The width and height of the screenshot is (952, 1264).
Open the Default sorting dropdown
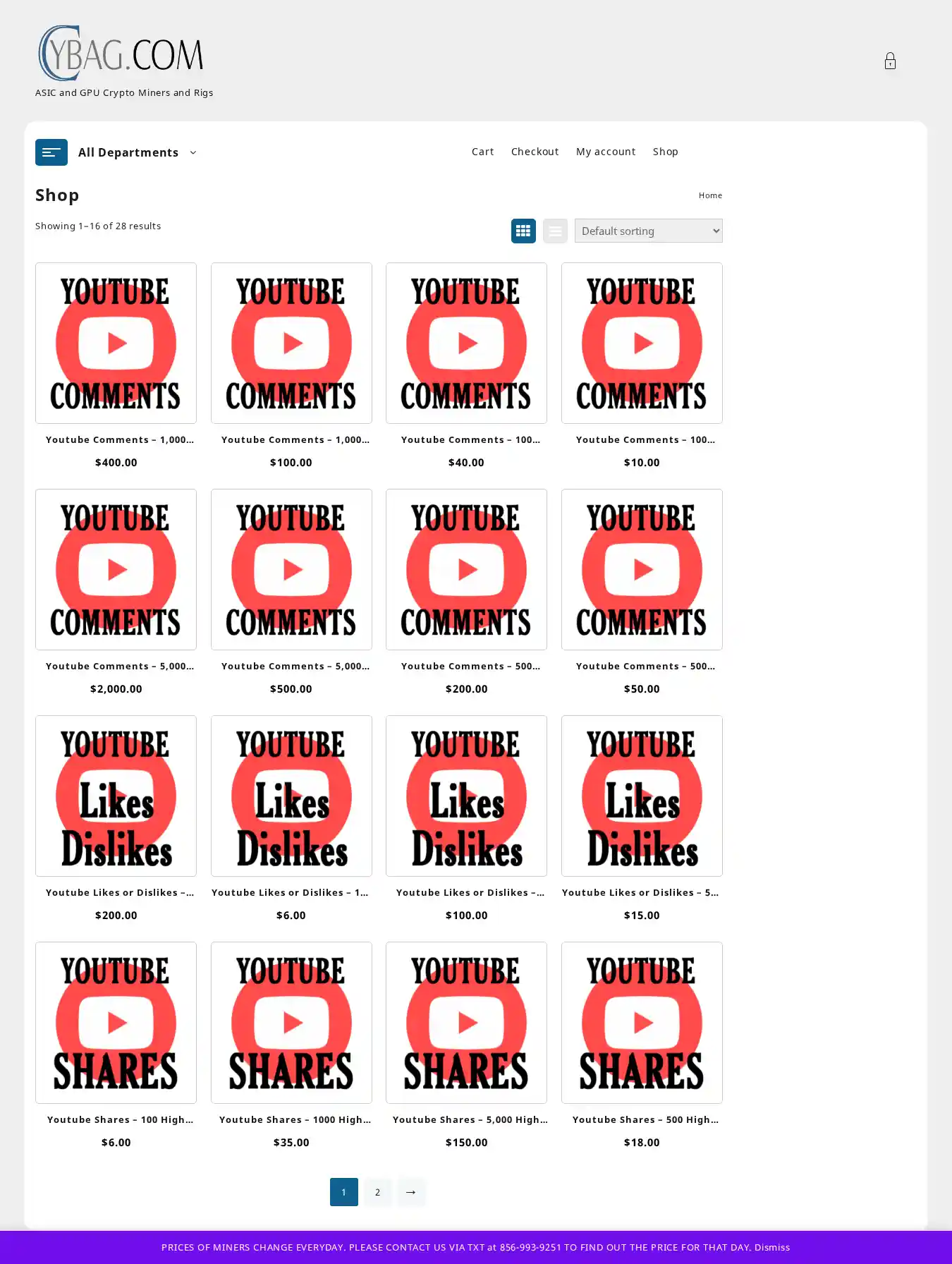point(648,231)
